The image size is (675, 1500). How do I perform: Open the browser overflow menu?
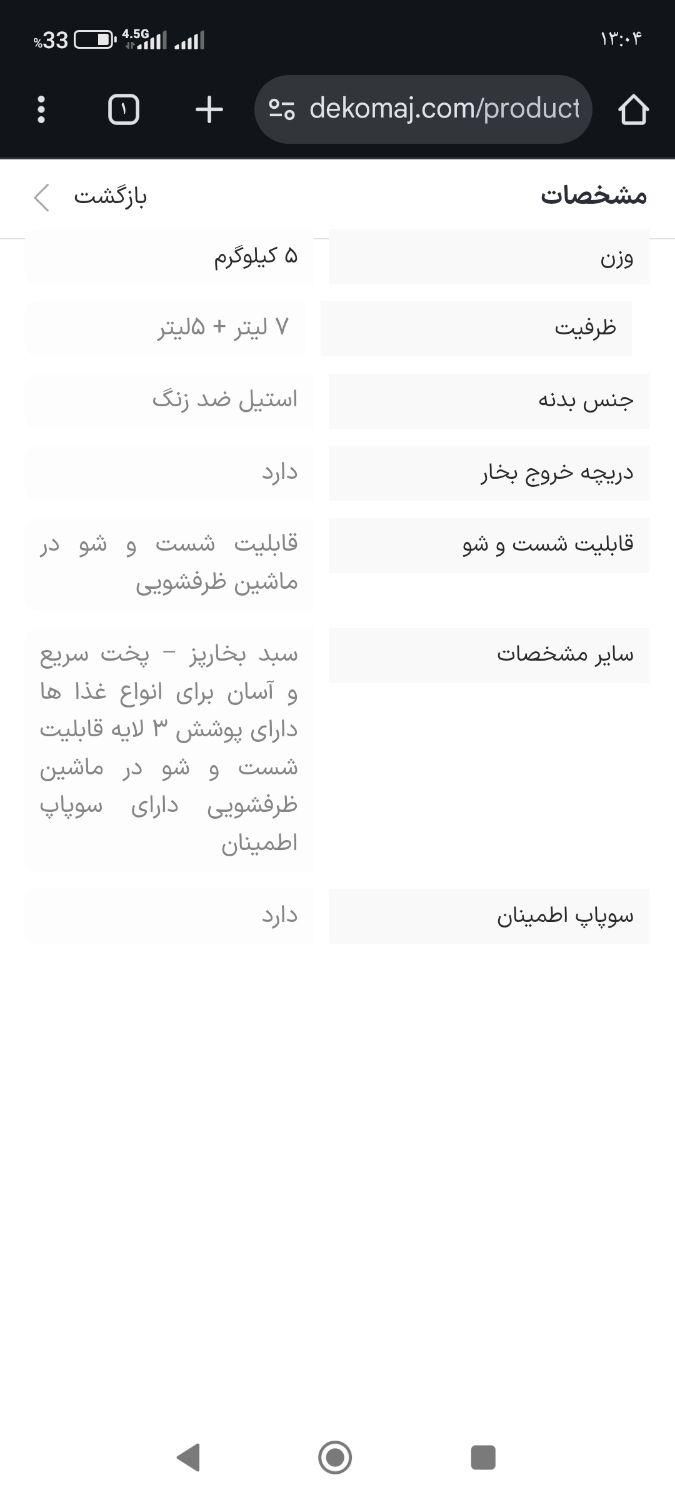click(41, 109)
